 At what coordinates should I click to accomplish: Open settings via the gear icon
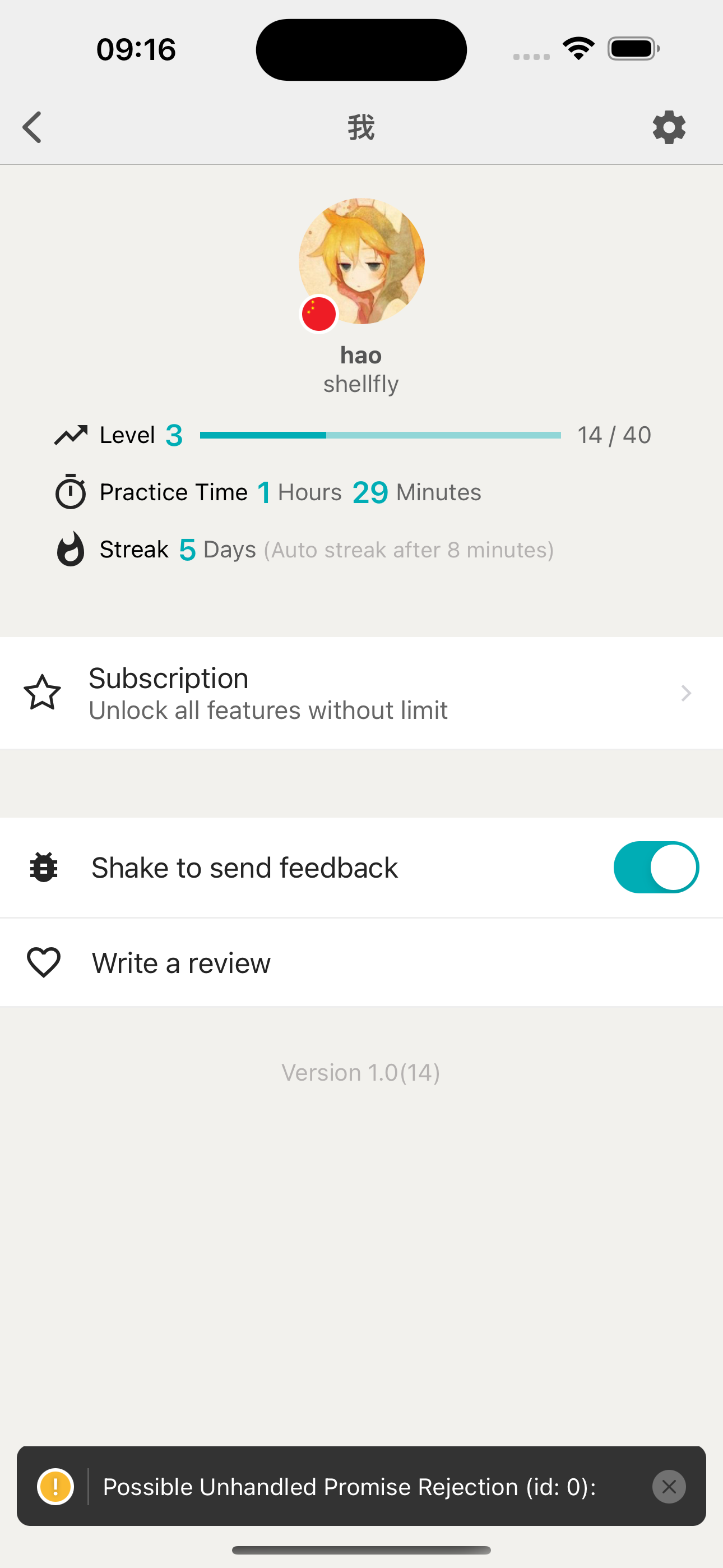pos(669,127)
